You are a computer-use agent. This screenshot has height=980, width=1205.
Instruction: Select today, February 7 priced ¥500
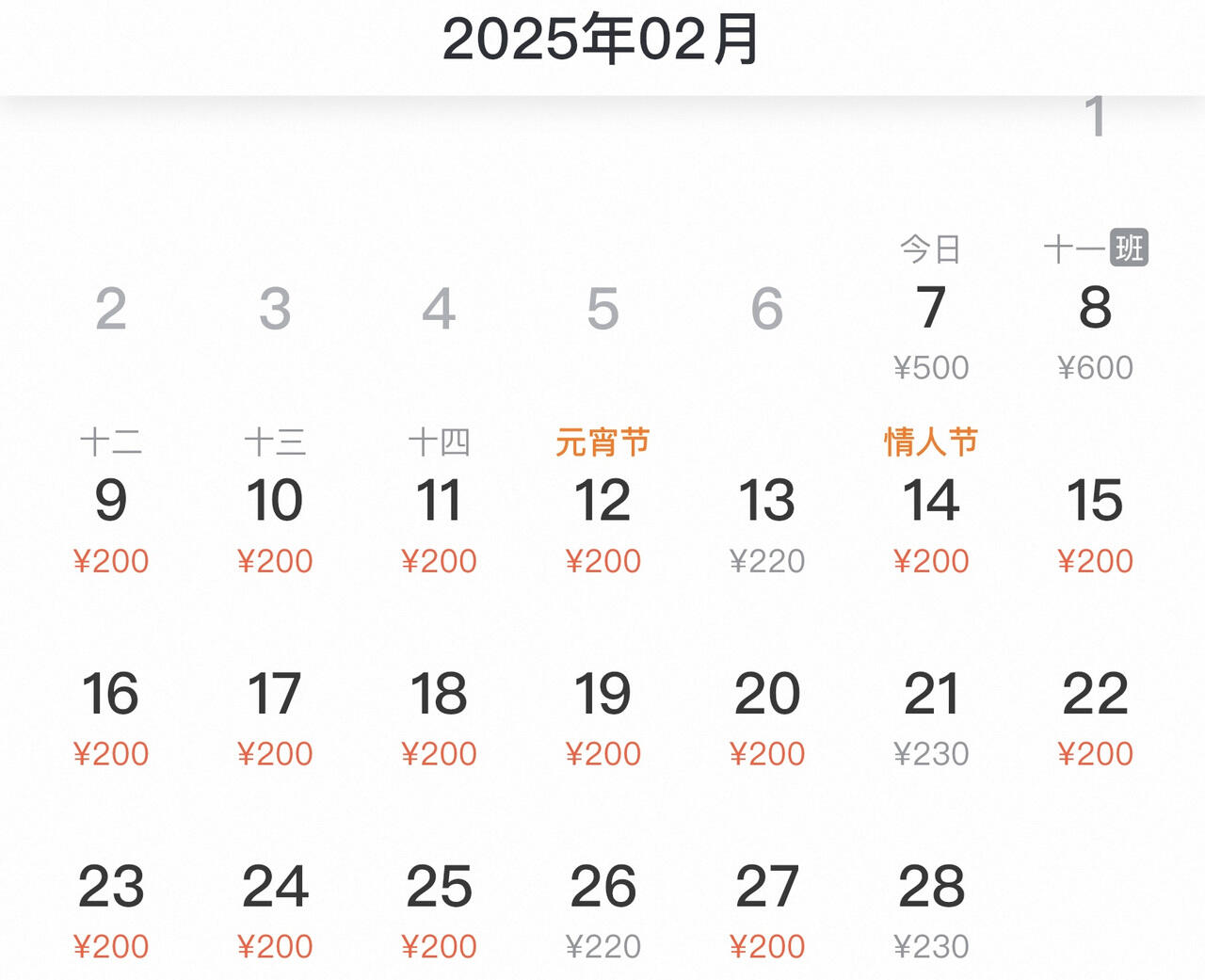tap(931, 309)
